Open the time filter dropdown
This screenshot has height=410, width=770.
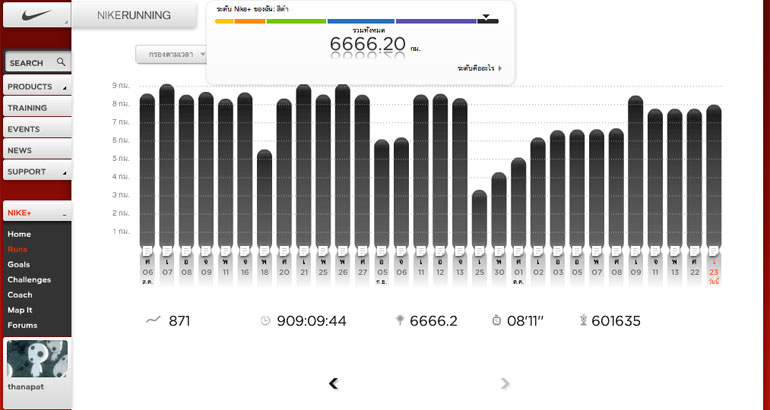pyautogui.click(x=172, y=54)
